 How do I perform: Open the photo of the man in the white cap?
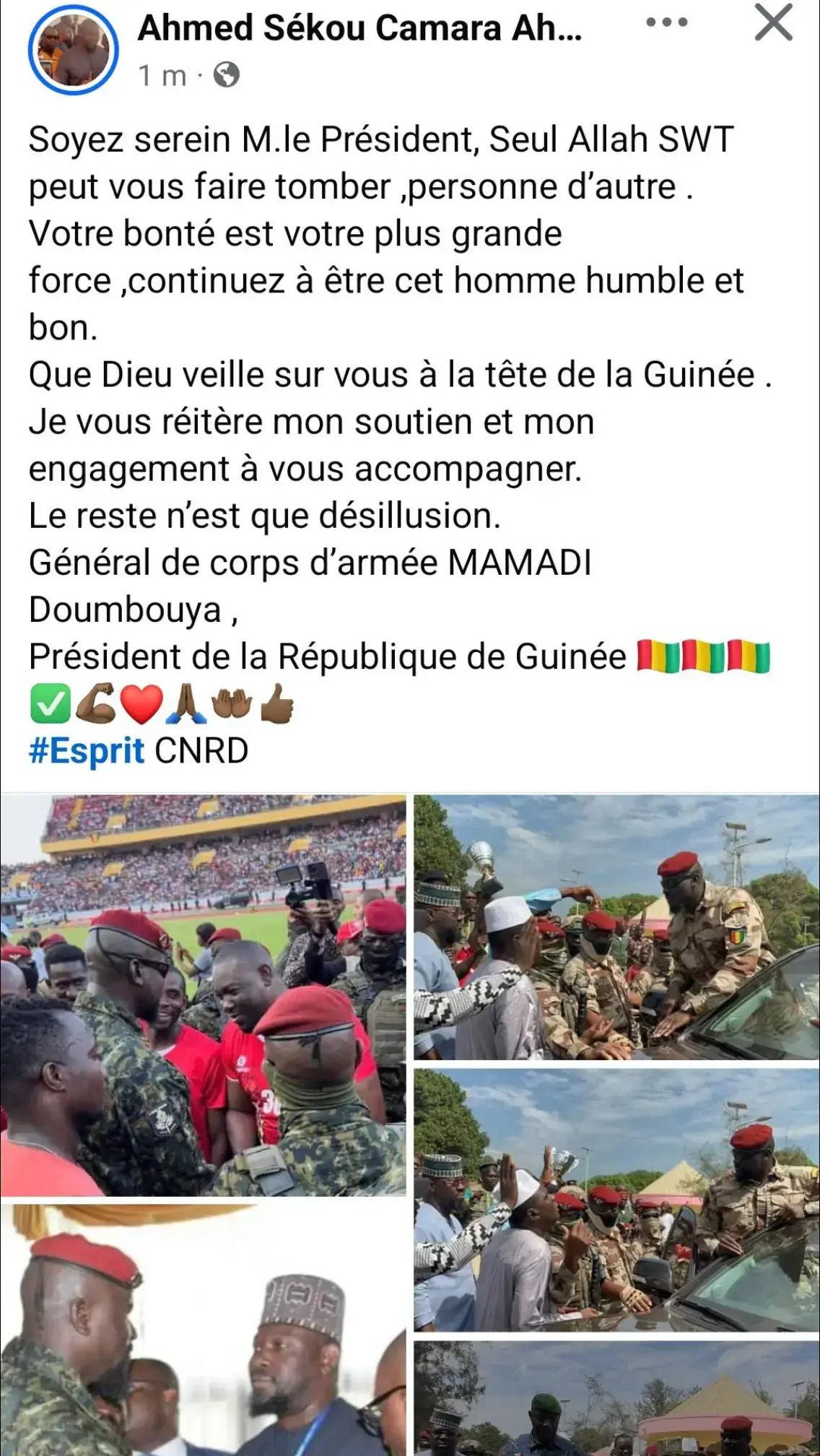[x=616, y=1200]
